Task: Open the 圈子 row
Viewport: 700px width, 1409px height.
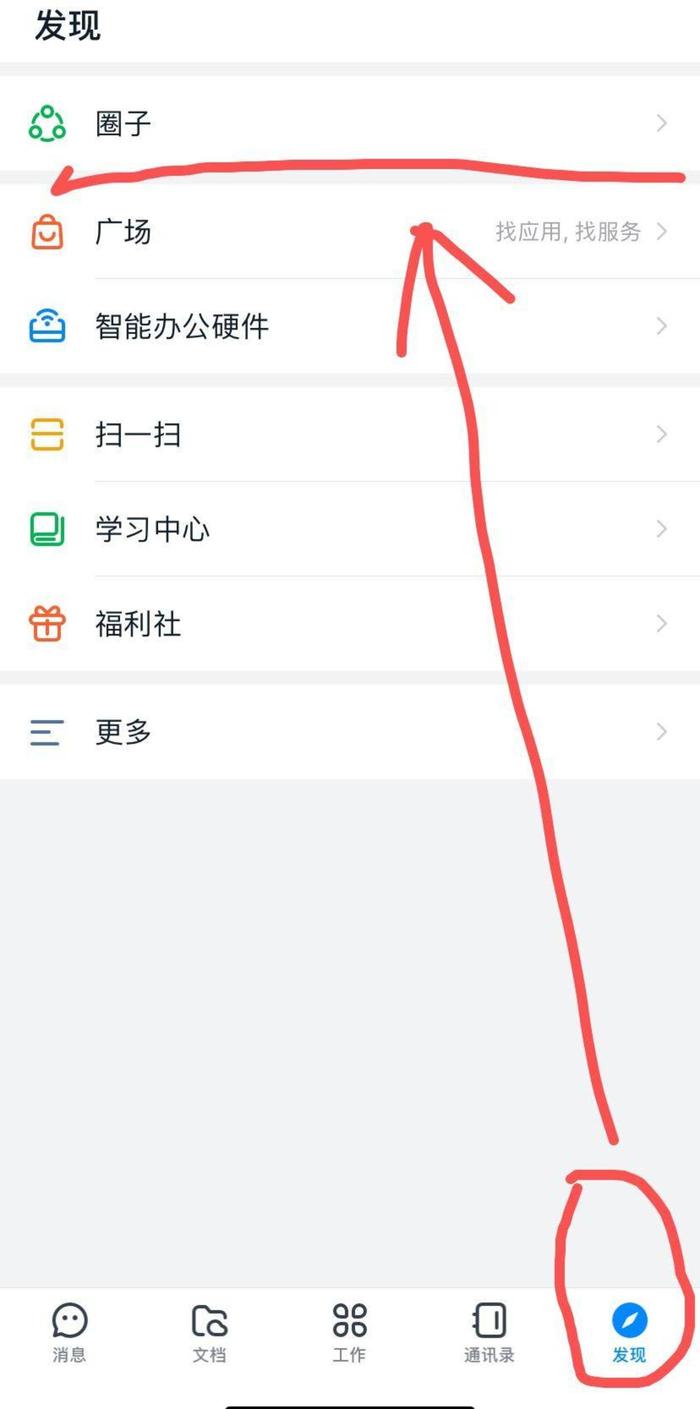Action: point(350,124)
